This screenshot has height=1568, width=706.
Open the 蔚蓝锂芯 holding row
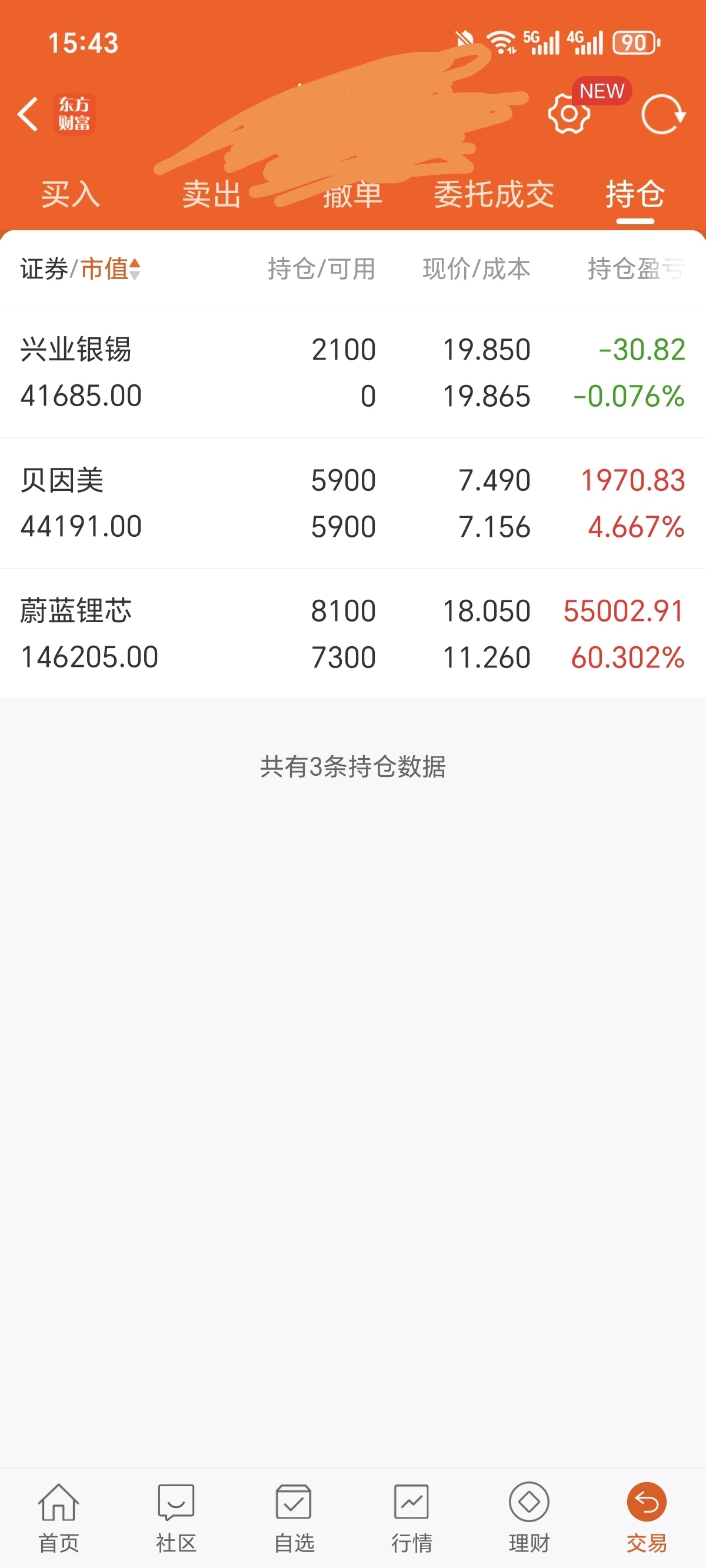[x=353, y=634]
